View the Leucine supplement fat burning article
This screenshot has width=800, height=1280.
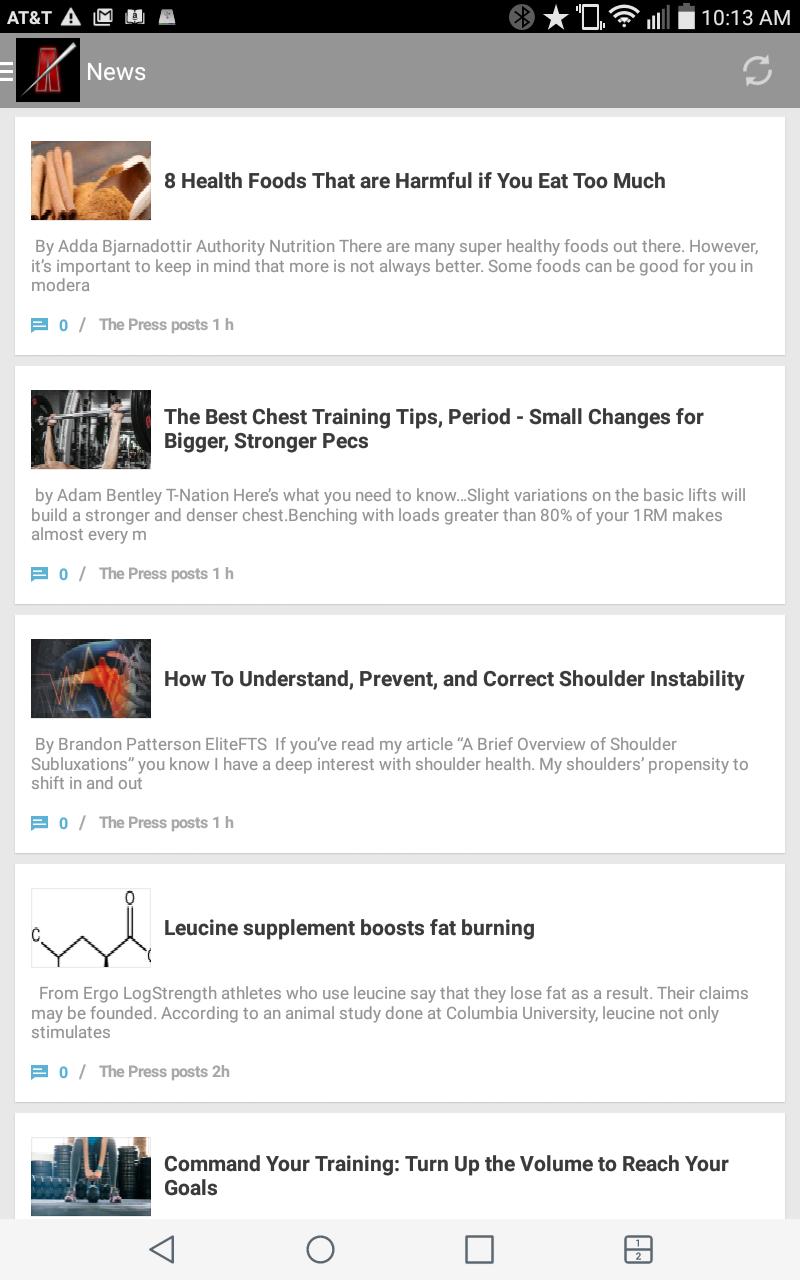tap(349, 928)
